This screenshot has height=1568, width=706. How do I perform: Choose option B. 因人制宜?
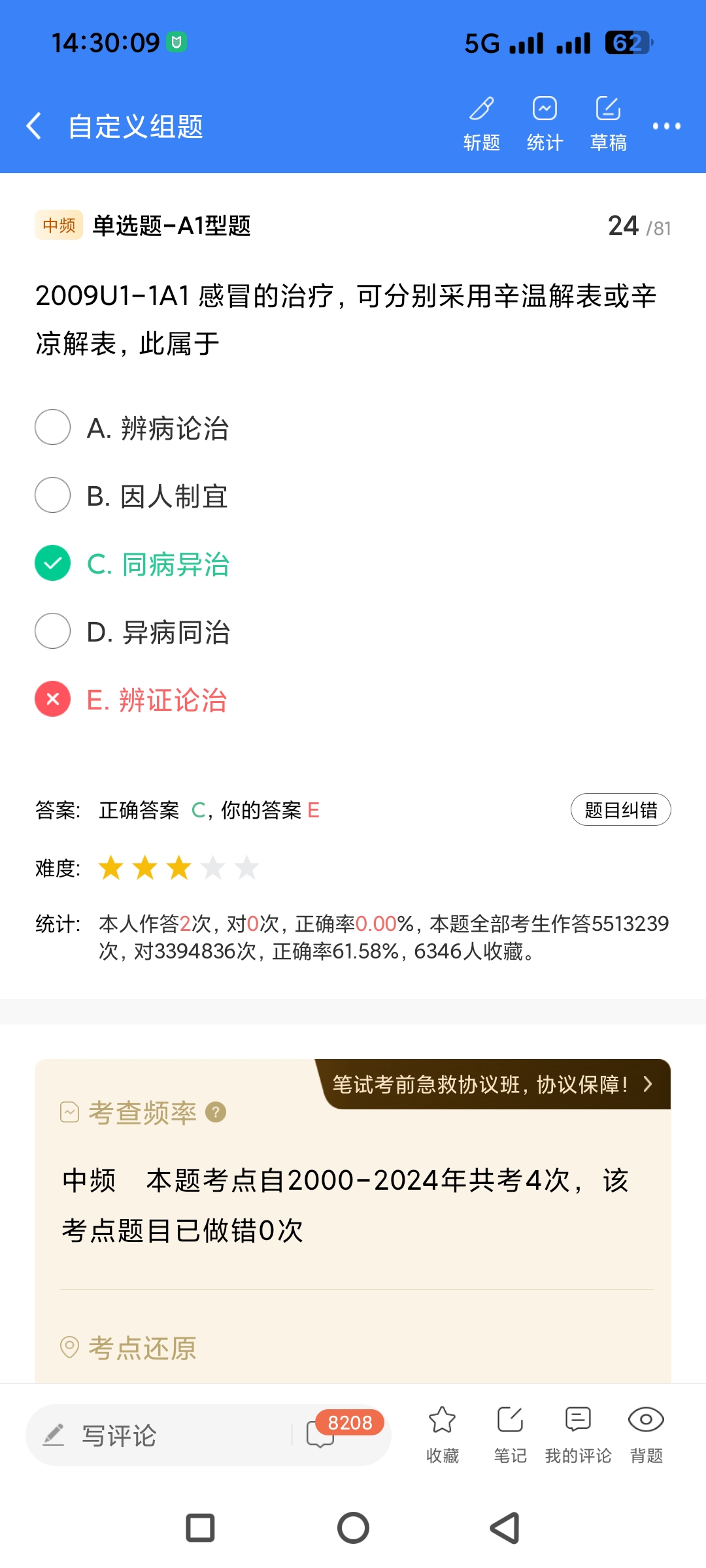53,495
